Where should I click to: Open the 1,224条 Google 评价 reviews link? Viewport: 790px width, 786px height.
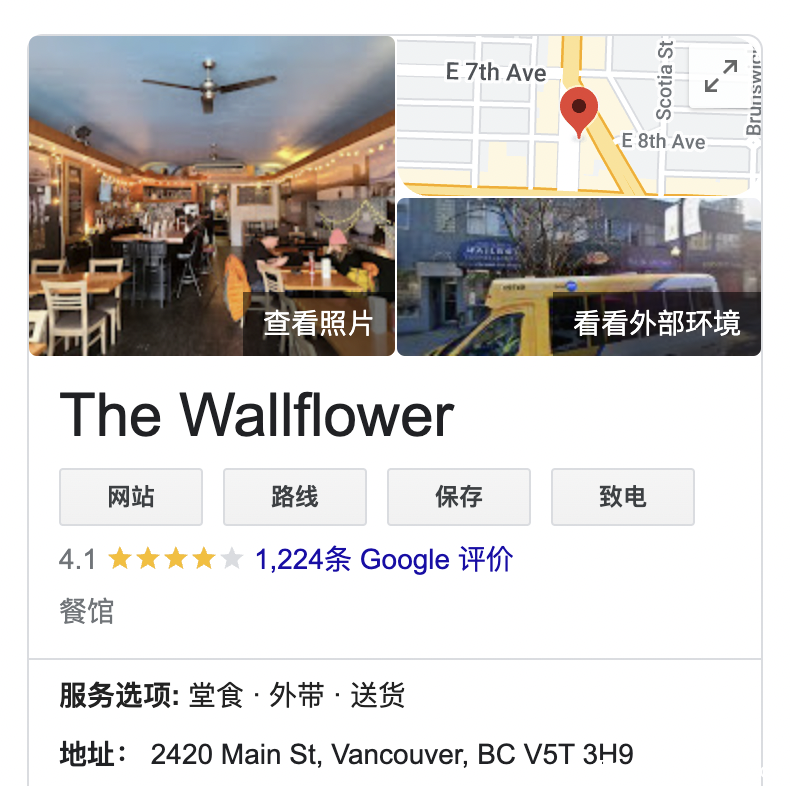[384, 559]
